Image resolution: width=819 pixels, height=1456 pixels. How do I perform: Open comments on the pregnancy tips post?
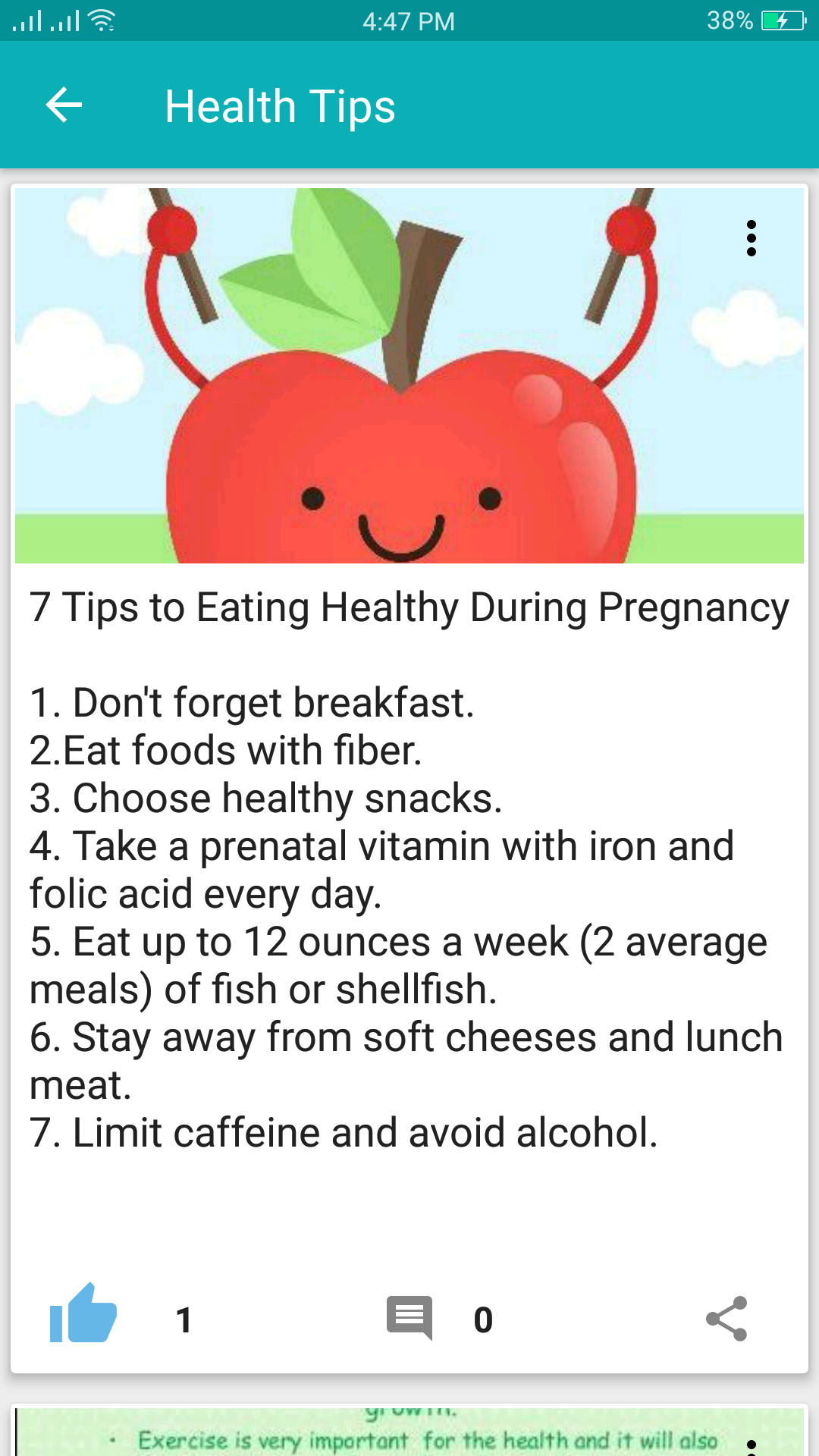[409, 1318]
